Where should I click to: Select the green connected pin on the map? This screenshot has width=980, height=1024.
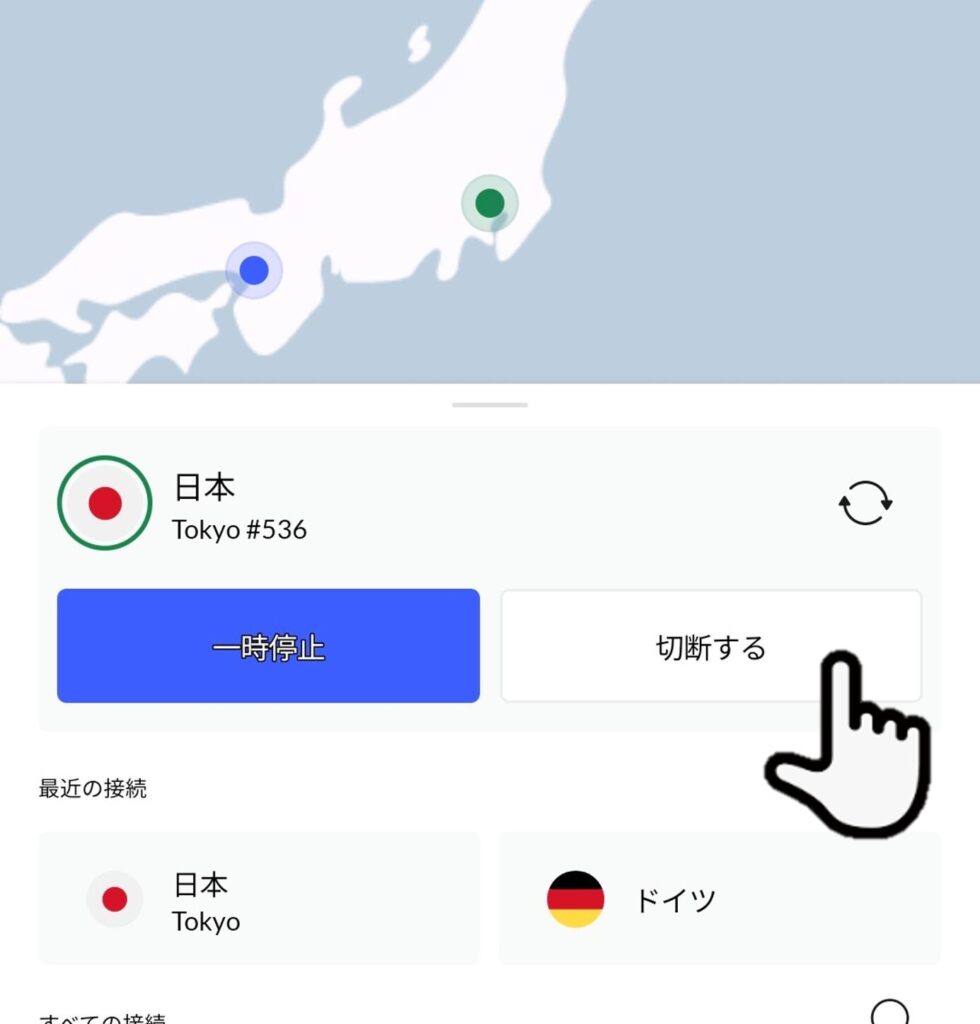click(489, 203)
